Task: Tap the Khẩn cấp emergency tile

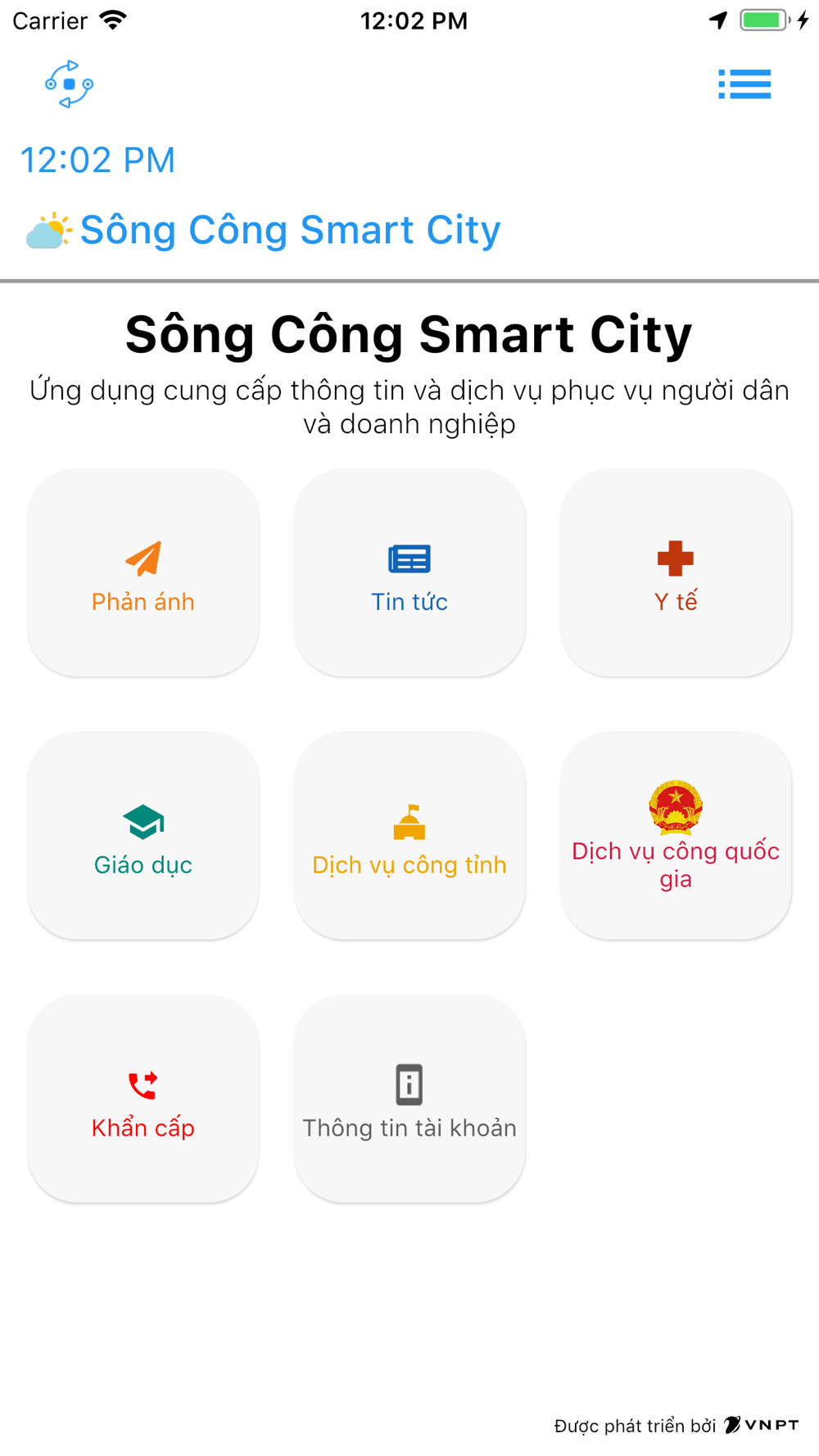Action: pos(143,1099)
